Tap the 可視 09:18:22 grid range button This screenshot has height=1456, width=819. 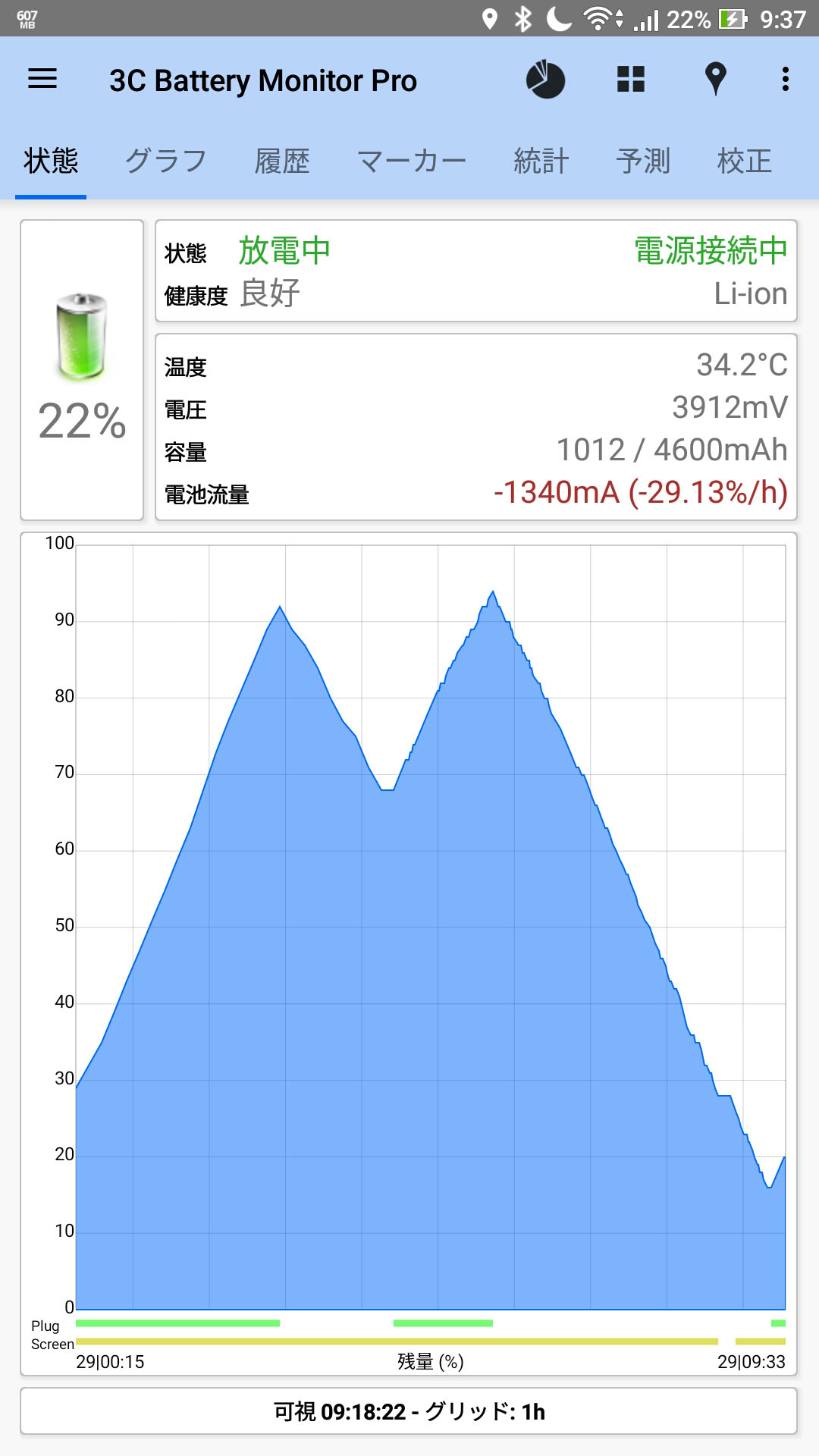[x=409, y=1411]
